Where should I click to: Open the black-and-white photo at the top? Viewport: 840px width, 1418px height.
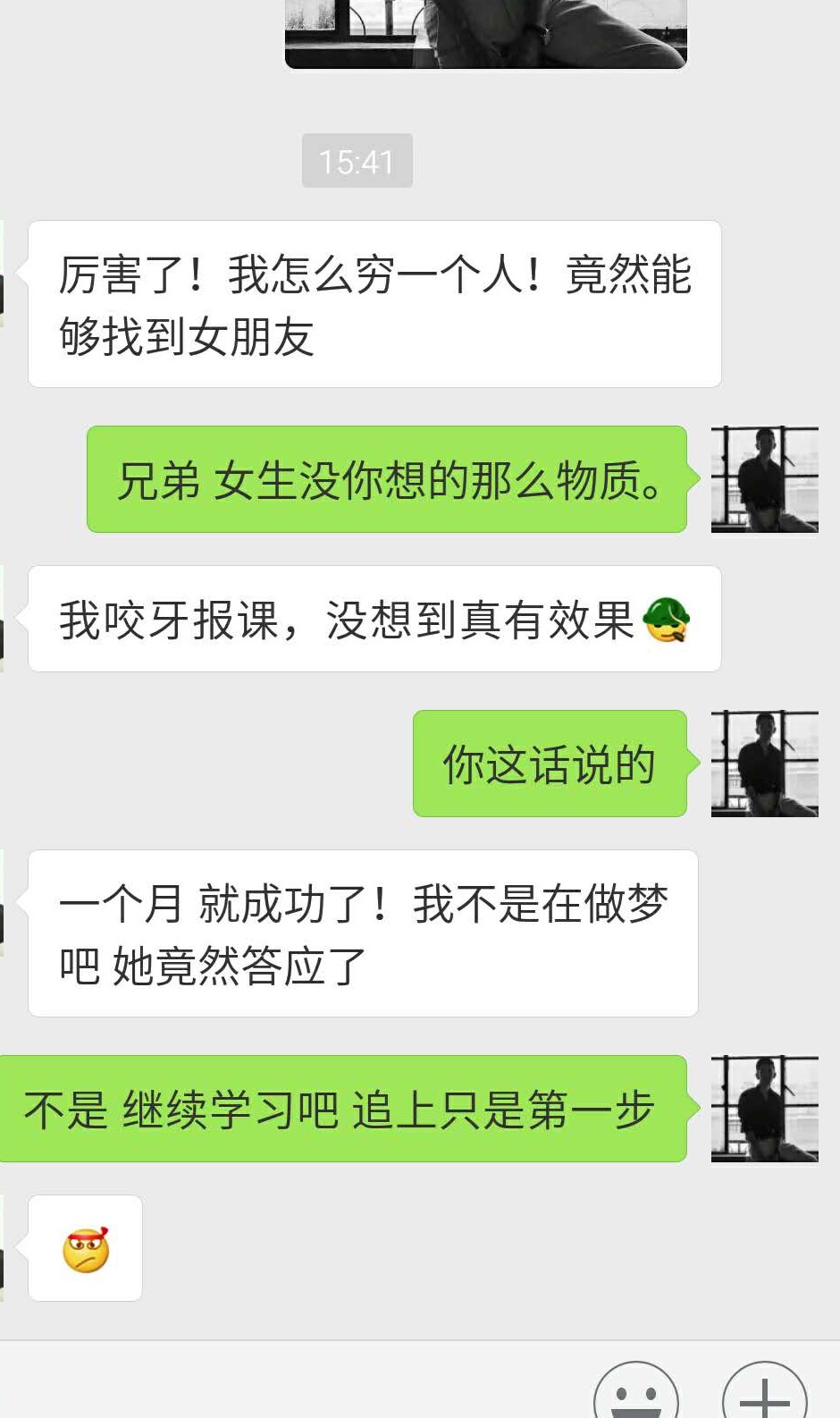487,36
